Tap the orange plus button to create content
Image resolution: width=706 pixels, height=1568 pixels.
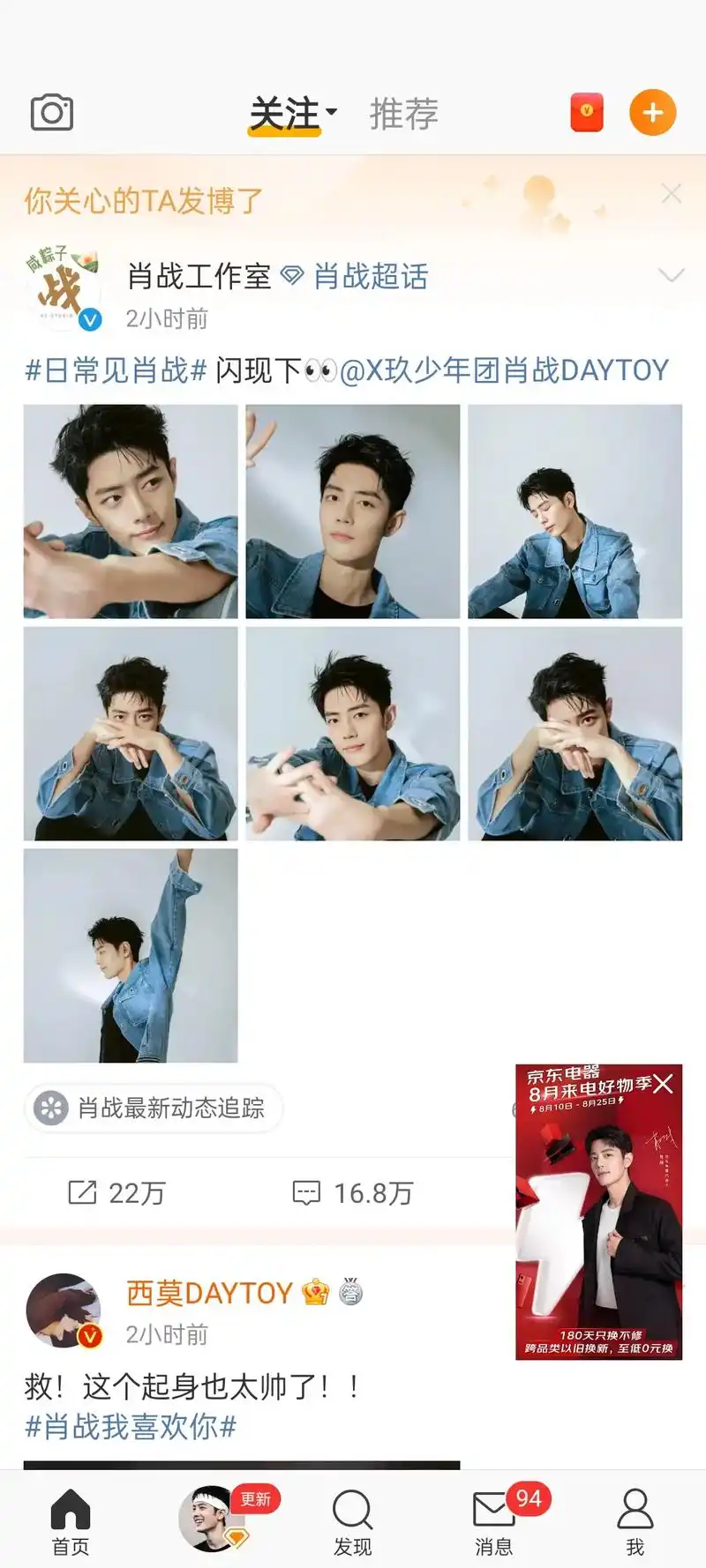[652, 111]
